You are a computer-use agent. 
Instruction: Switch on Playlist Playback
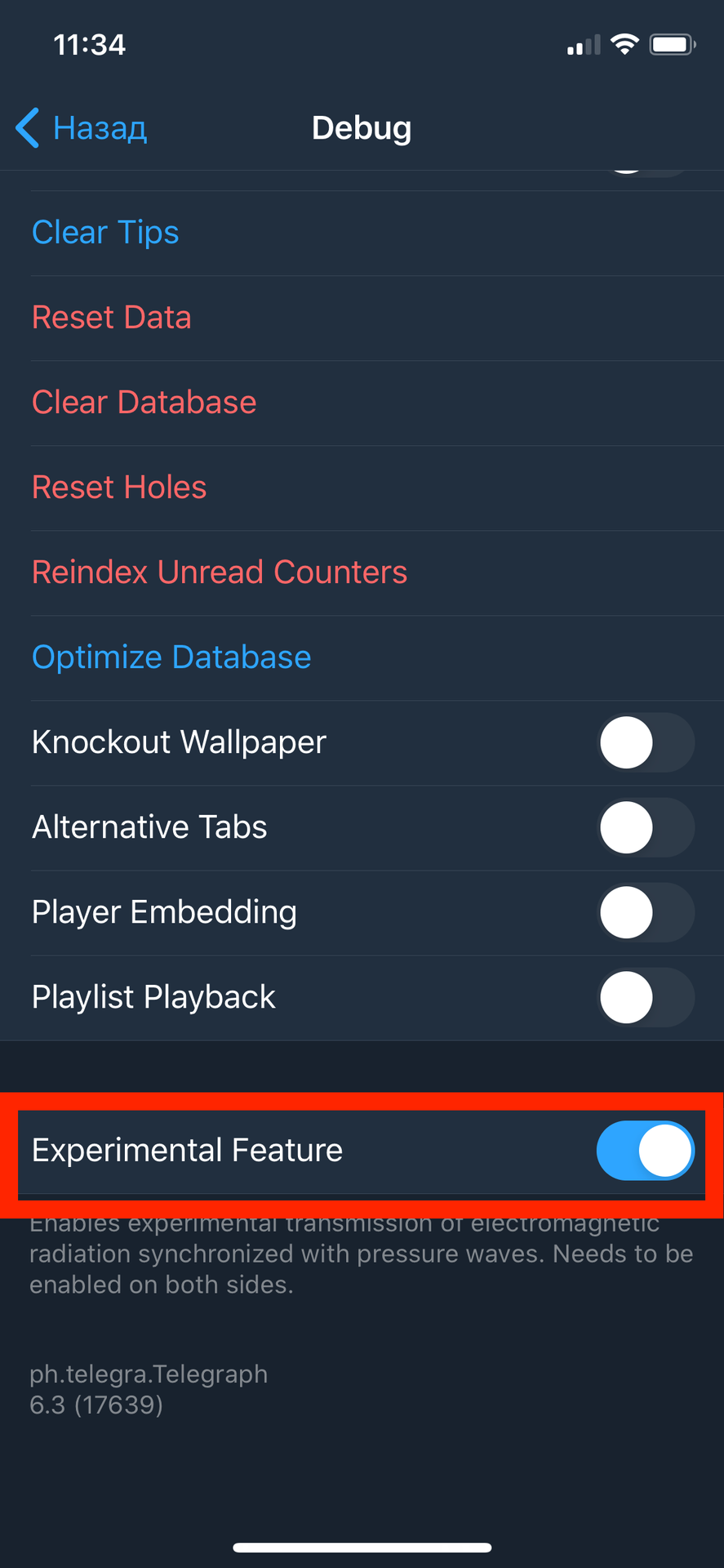click(x=645, y=997)
